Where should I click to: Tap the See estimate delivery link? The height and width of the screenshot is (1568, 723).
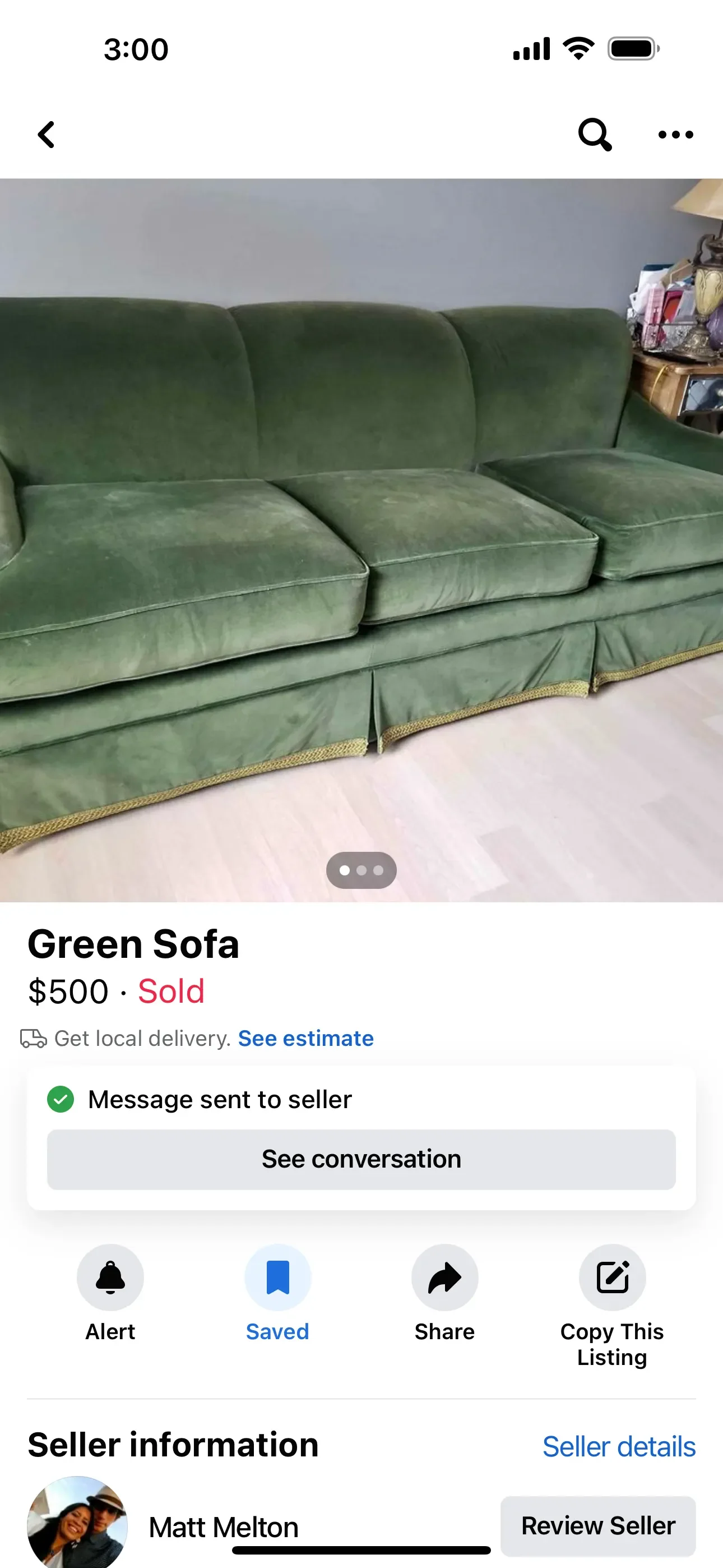tap(305, 1038)
